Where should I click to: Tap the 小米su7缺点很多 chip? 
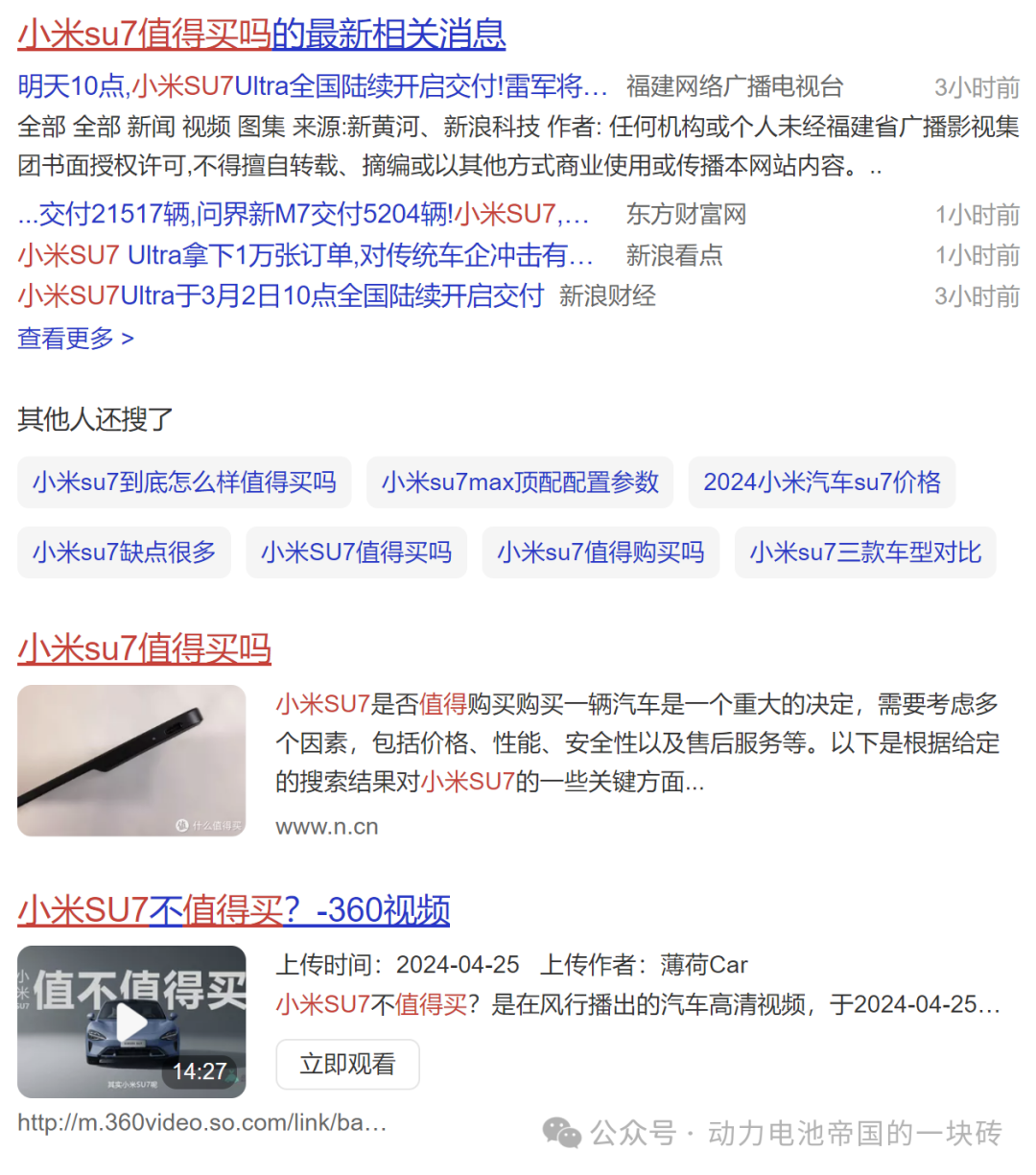click(124, 552)
